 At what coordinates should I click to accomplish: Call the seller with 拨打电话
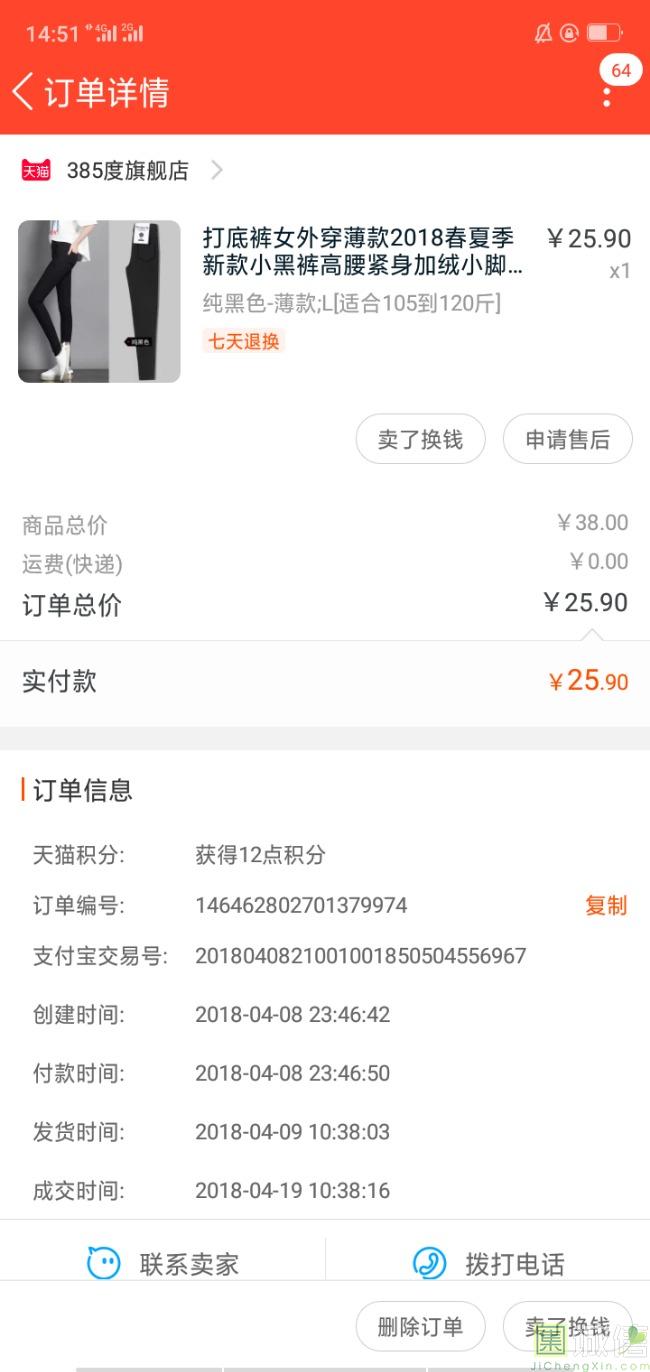point(488,1264)
